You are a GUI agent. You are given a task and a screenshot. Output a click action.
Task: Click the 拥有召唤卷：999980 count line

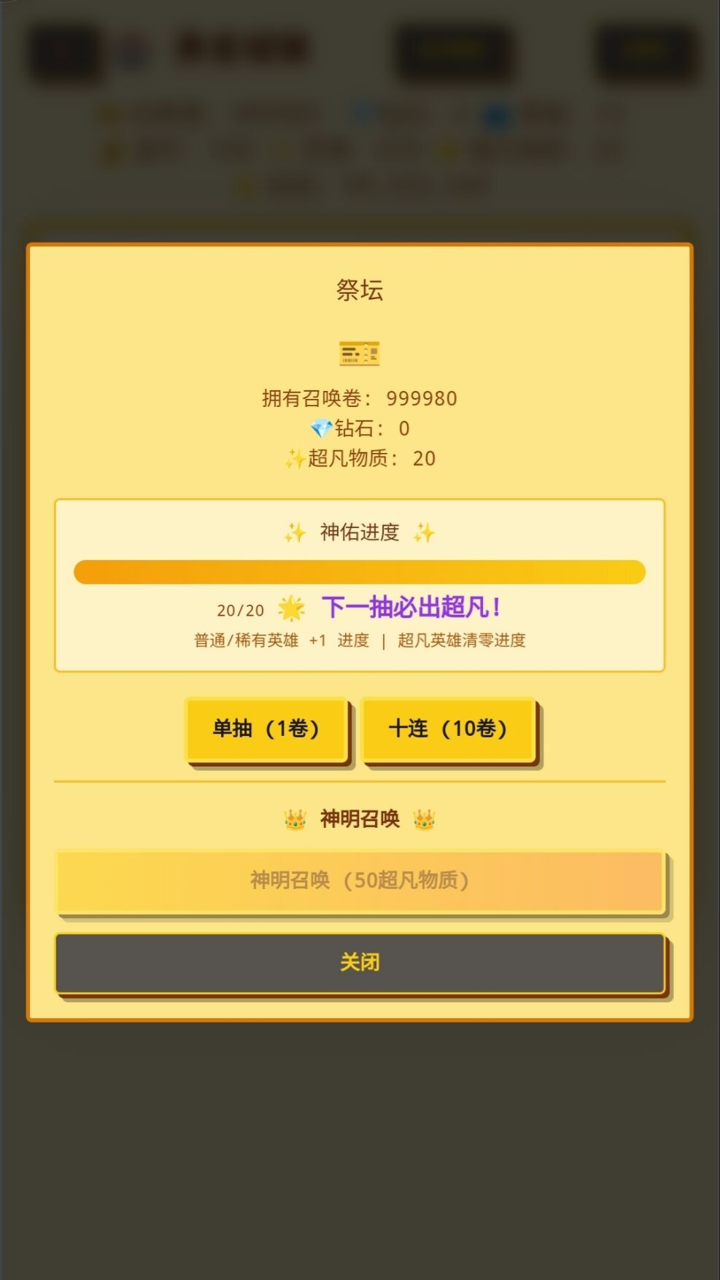(360, 398)
